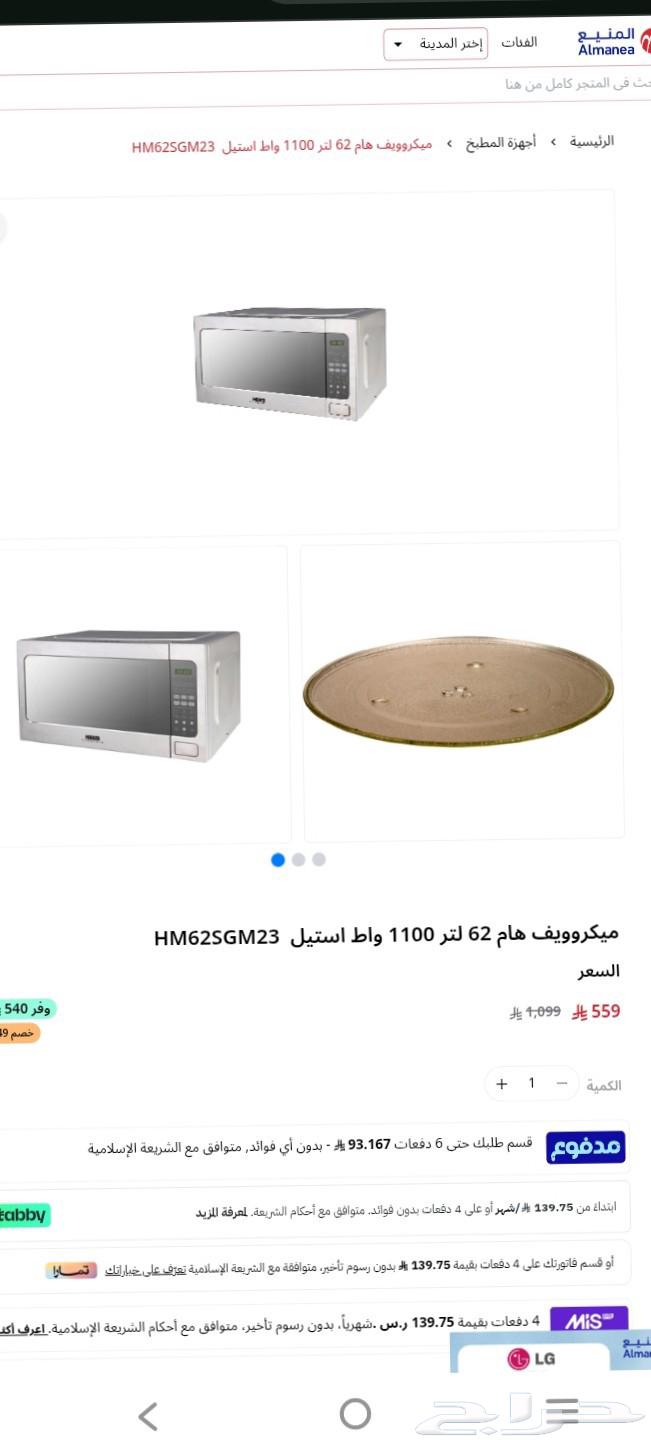Open تعرف على خياراتك Tamara link
Viewport: 651px width, 1448px height.
(x=133, y=1269)
